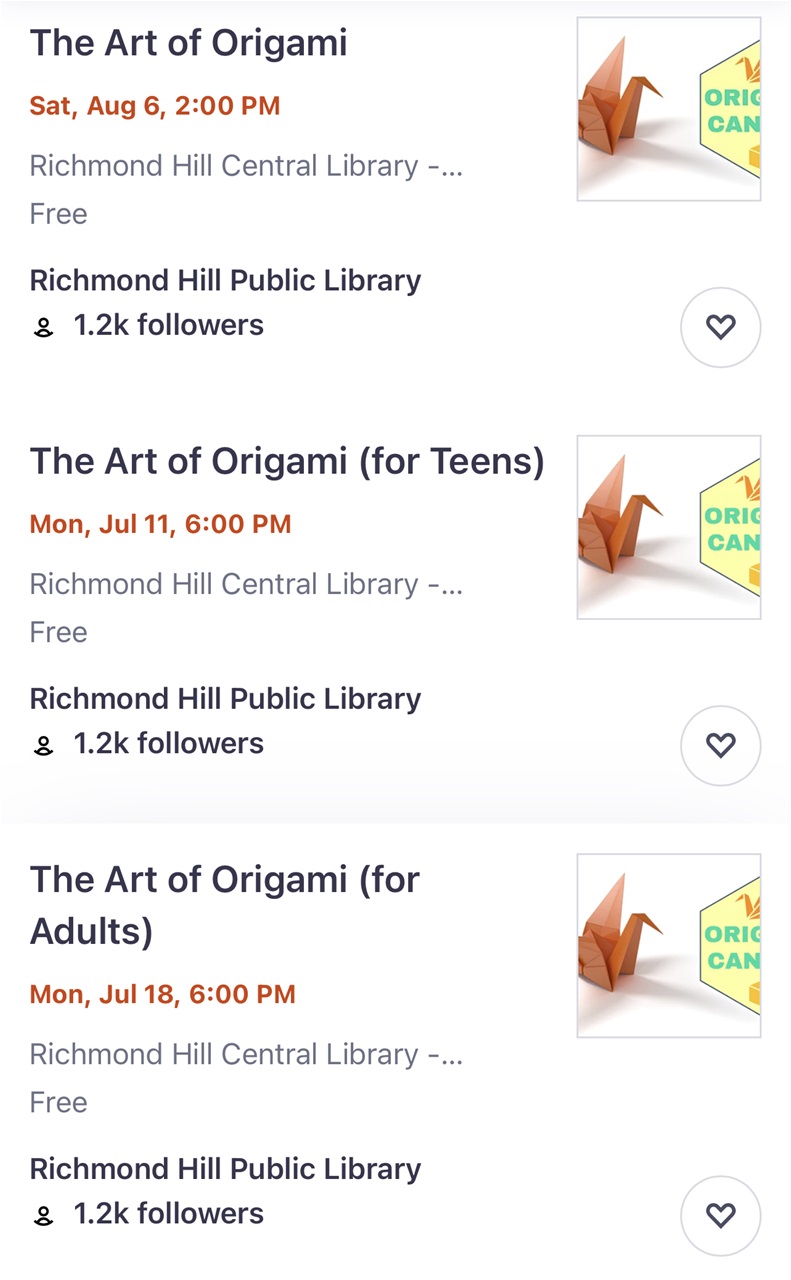Open The Art of Origami Aug 6 event

[188, 43]
